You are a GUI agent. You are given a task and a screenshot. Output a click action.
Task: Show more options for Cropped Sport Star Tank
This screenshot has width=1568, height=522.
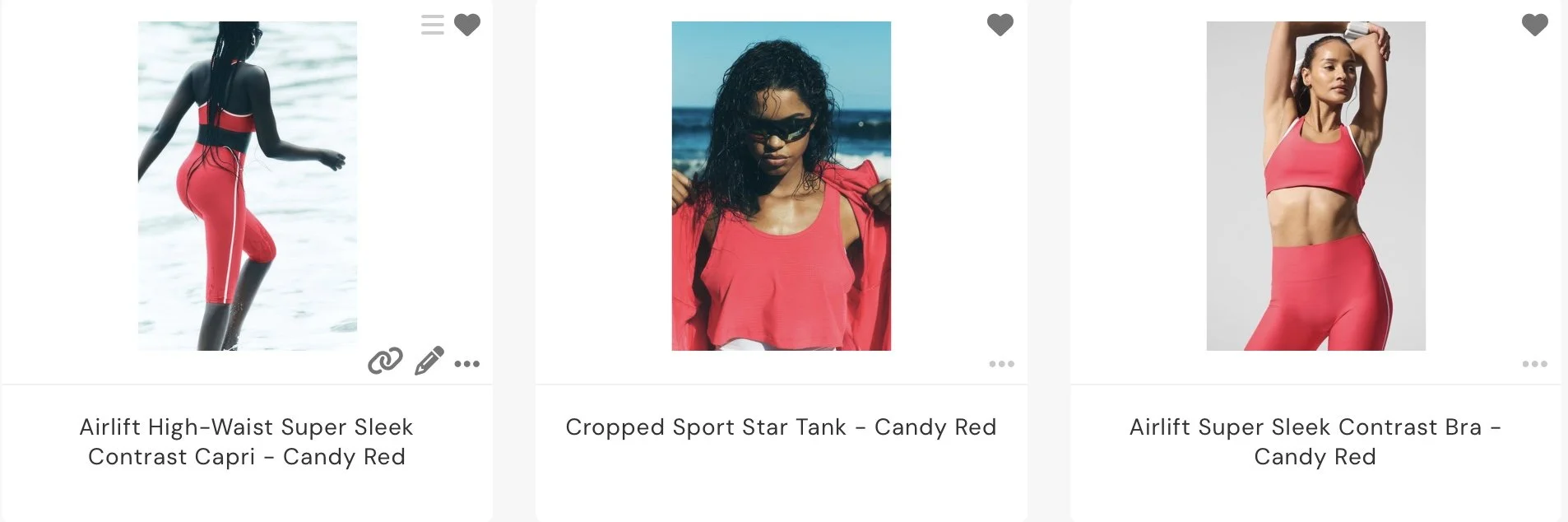coord(1001,363)
